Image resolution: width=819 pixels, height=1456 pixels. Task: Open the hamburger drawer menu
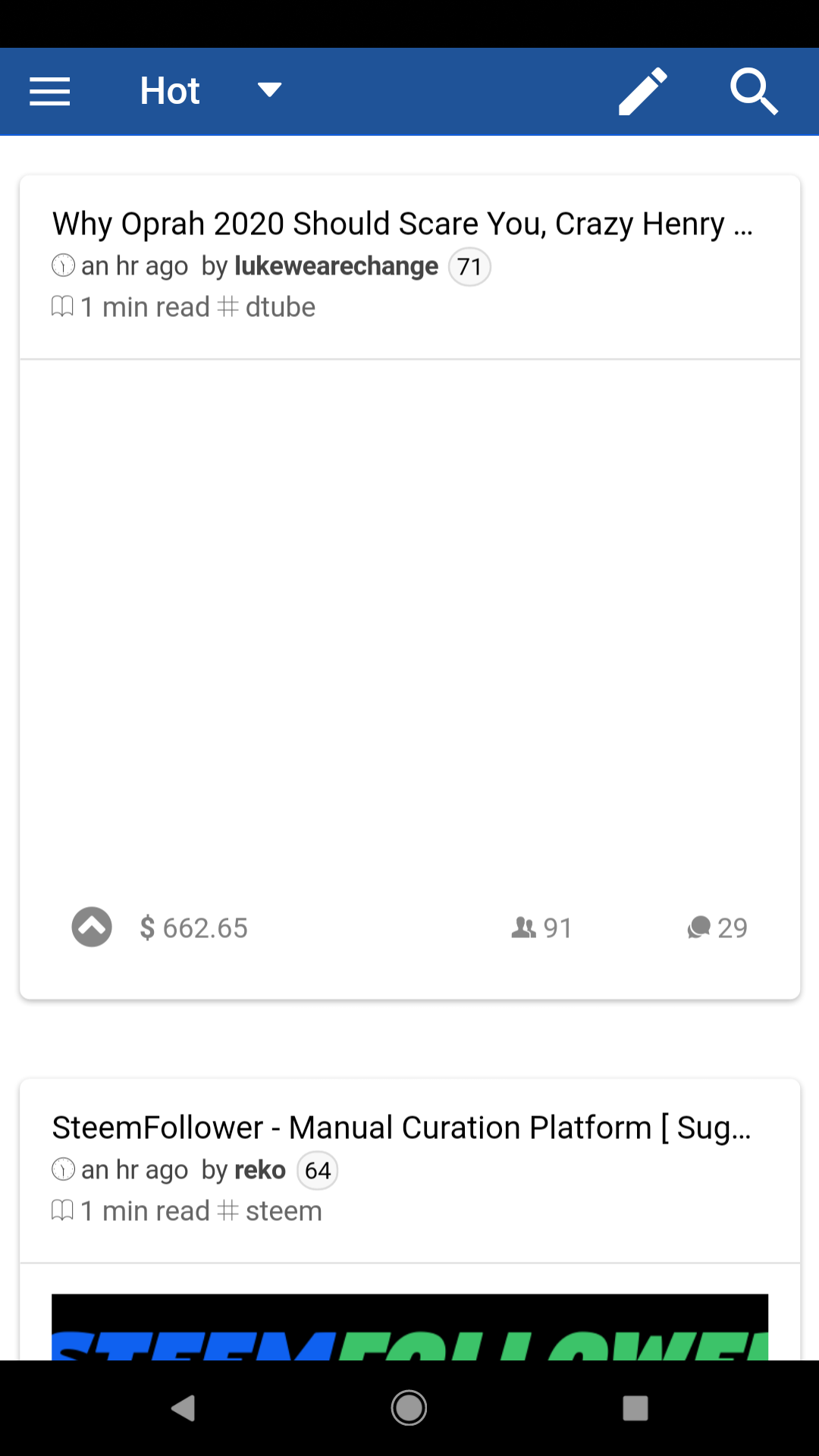[50, 92]
